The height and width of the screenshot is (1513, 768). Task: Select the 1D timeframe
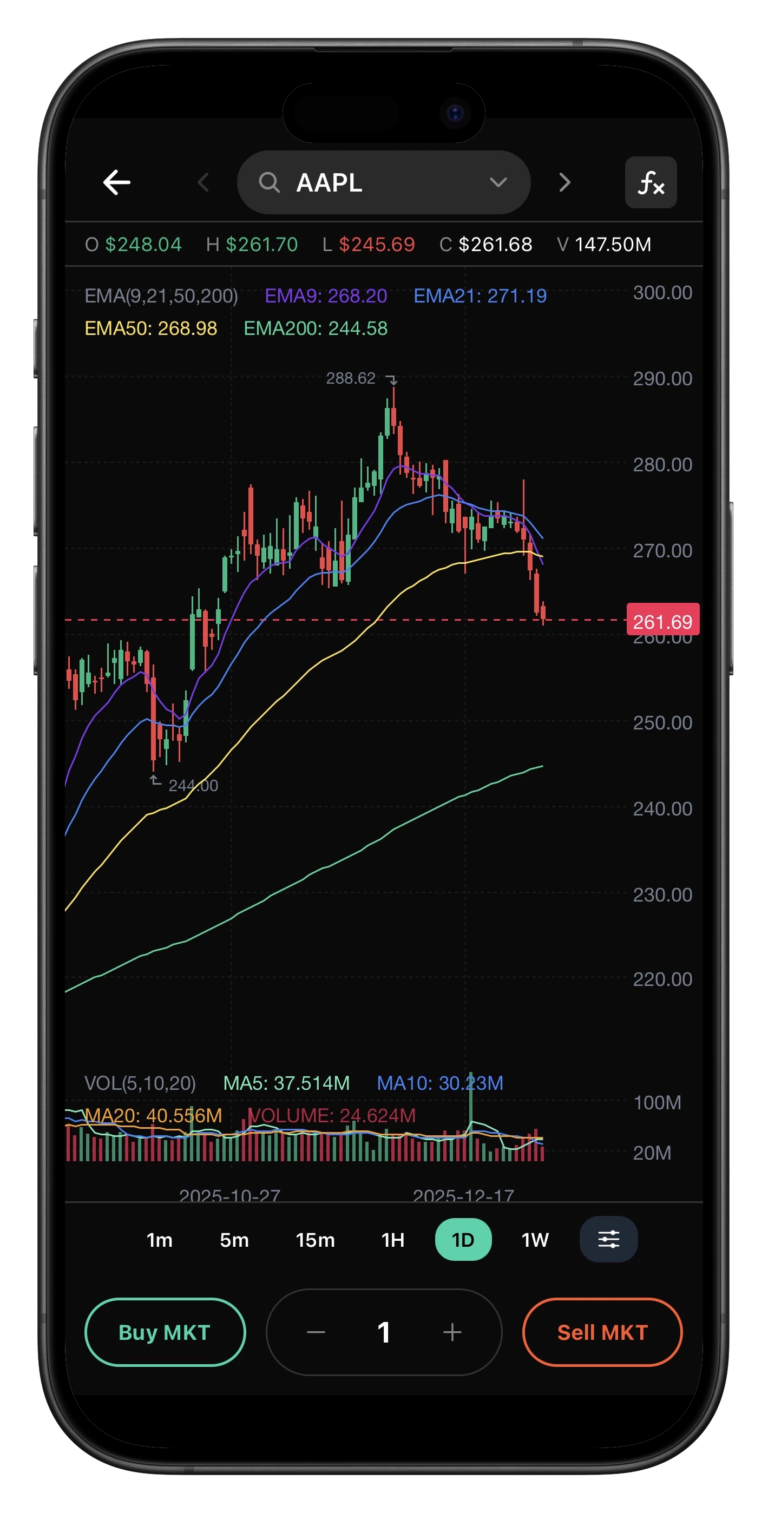tap(463, 1240)
